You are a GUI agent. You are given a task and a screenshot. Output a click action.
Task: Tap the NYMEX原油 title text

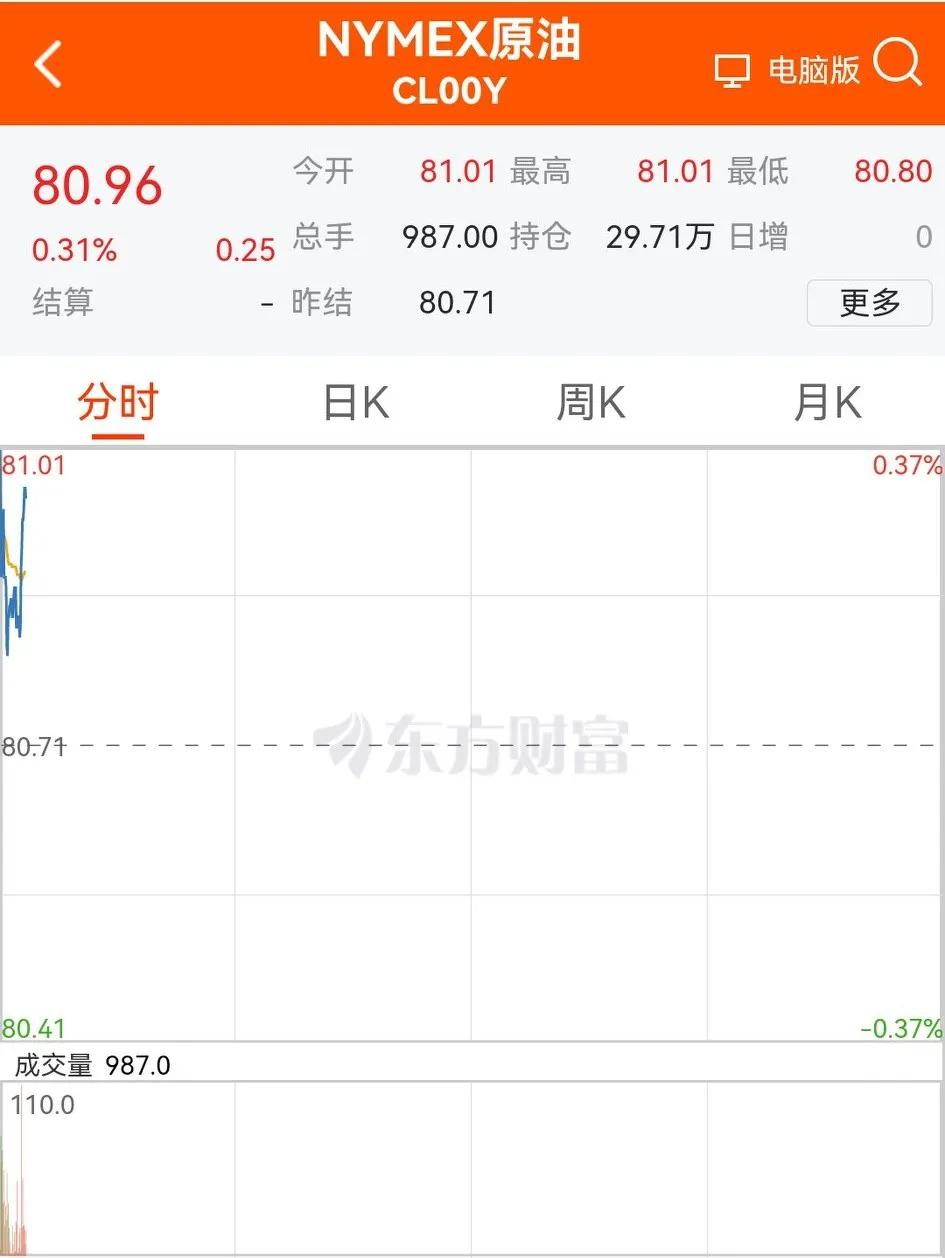coord(448,44)
